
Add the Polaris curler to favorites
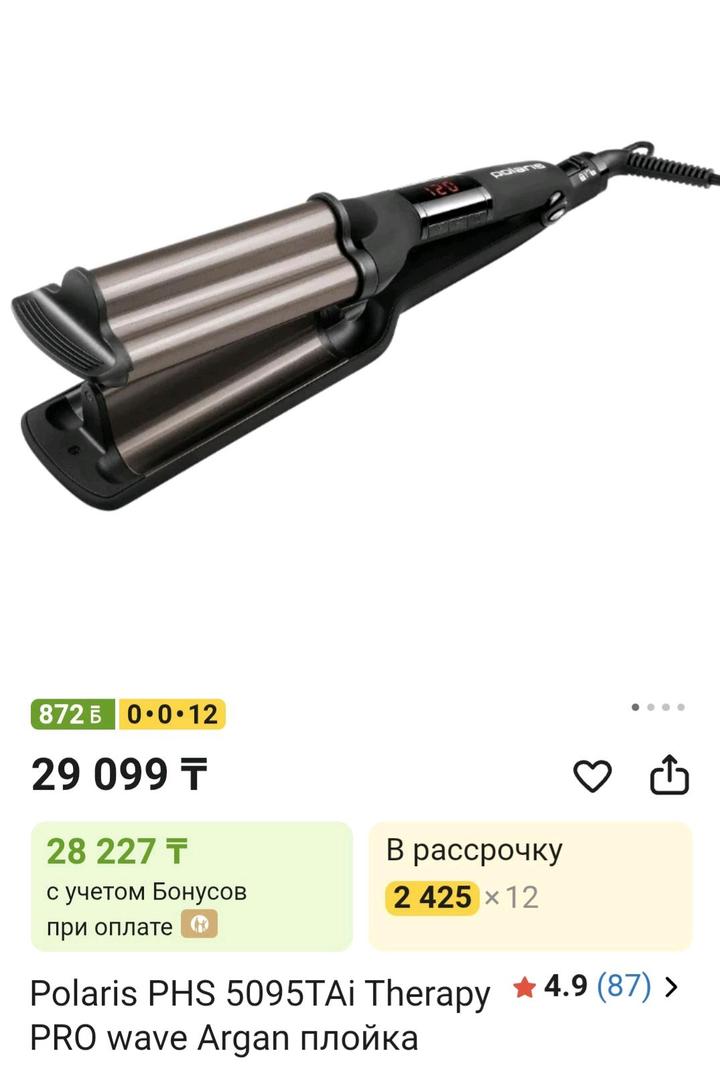pyautogui.click(x=592, y=776)
